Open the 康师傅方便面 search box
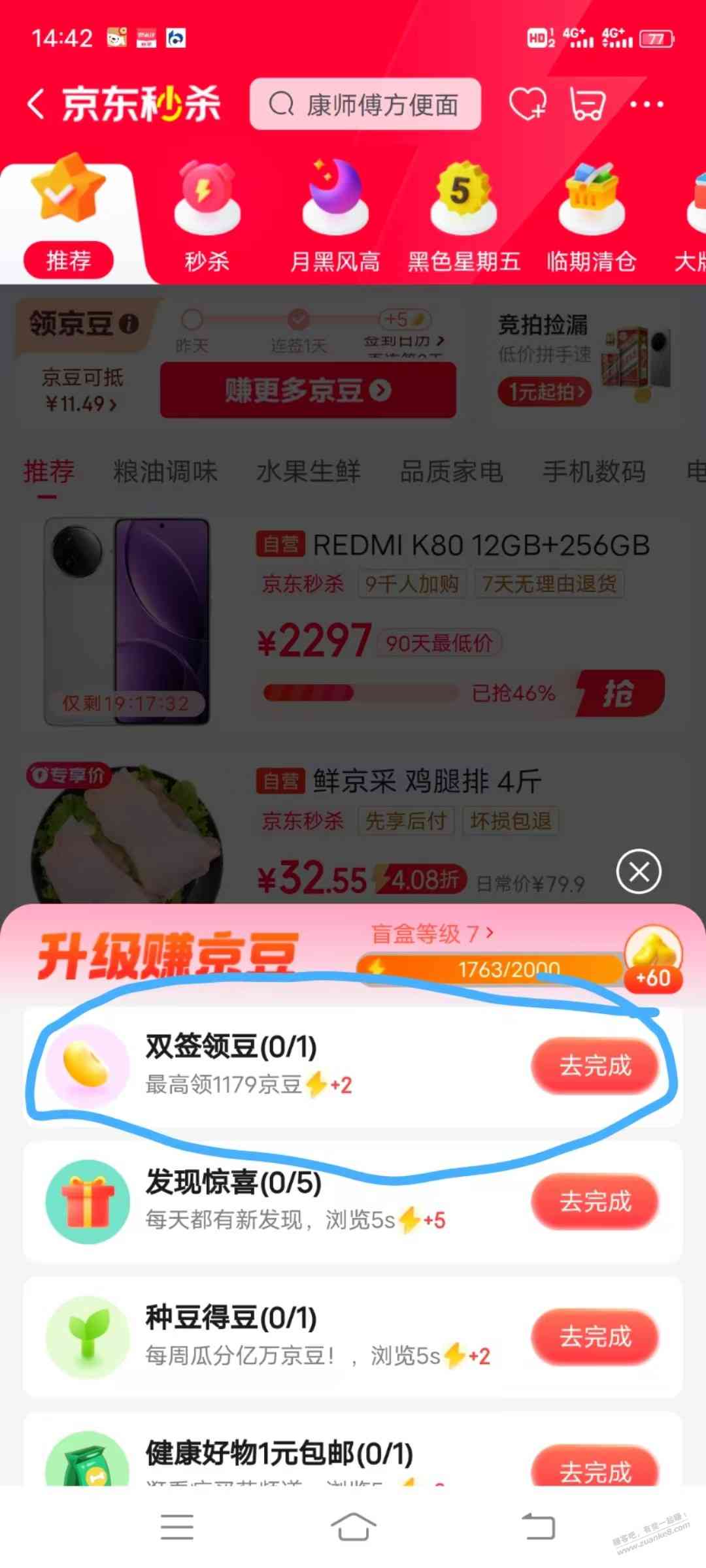 coord(365,104)
